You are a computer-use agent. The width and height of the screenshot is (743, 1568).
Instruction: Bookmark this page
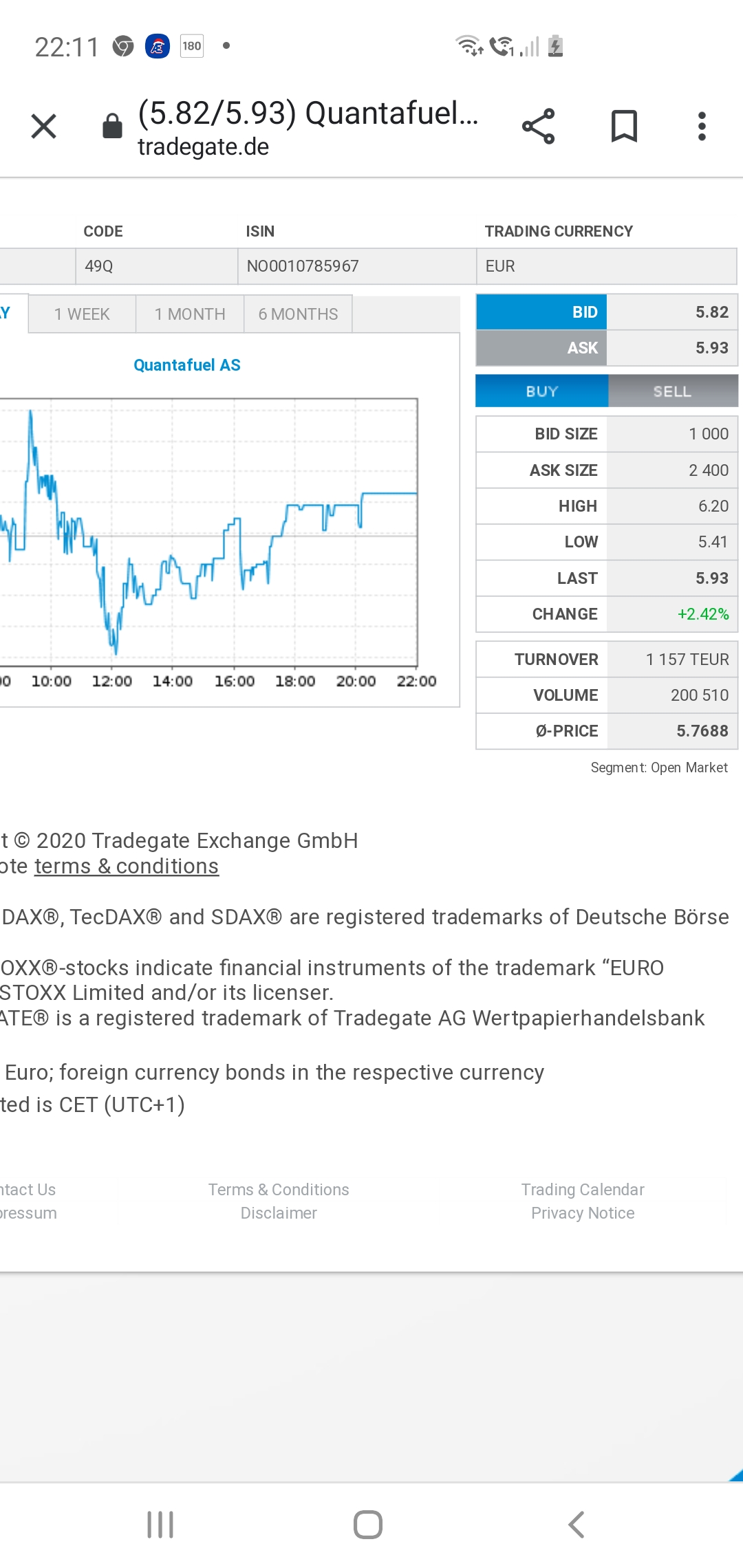tap(624, 127)
